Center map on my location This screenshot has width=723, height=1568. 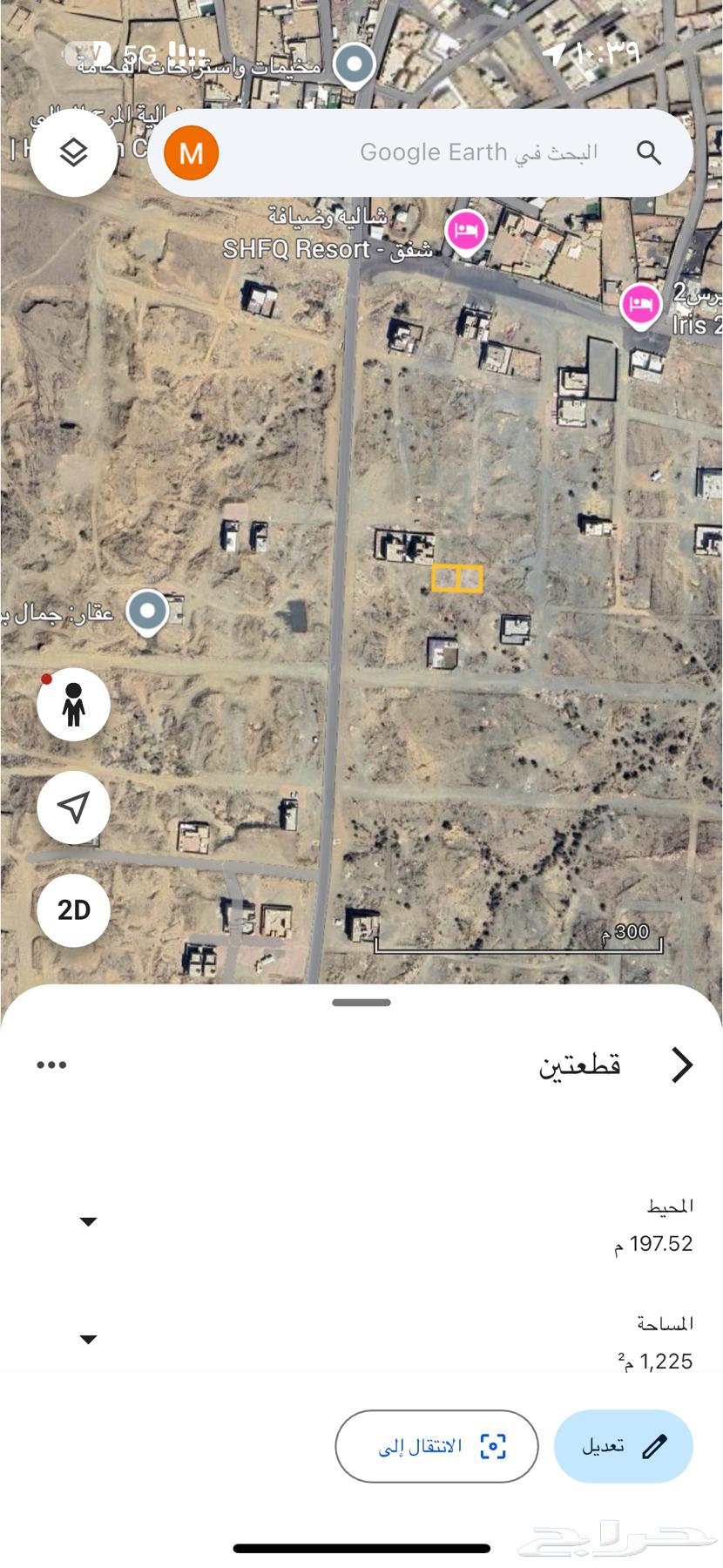pyautogui.click(x=74, y=808)
